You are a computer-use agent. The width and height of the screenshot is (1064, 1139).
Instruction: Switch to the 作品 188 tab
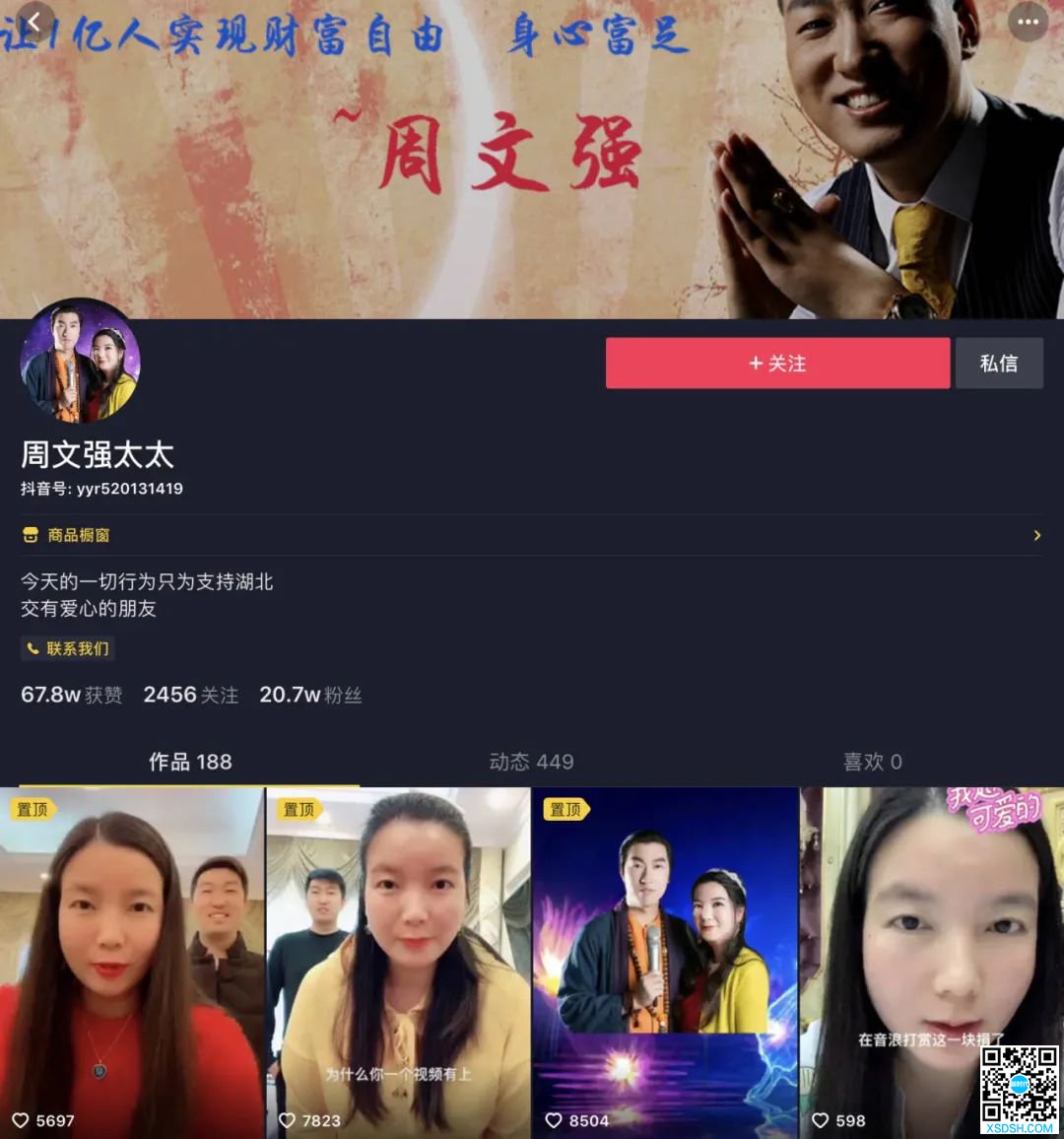coord(190,762)
